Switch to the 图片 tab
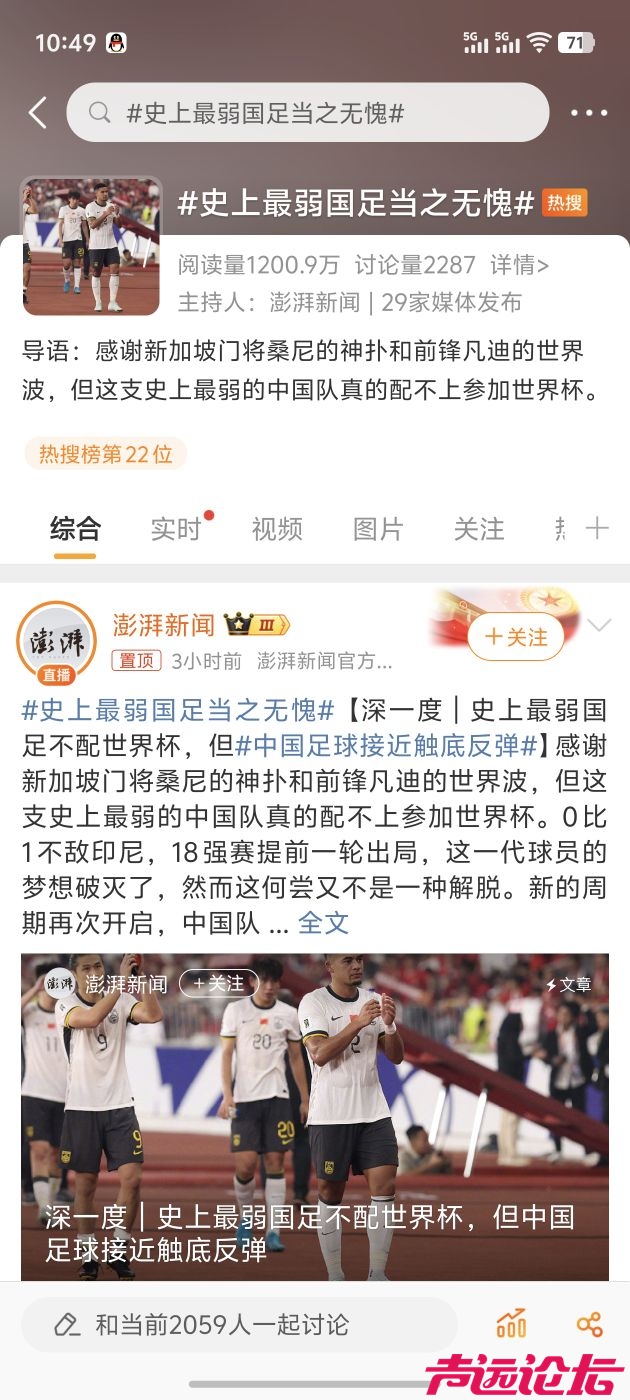Viewport: 630px width, 1400px height. tap(378, 529)
